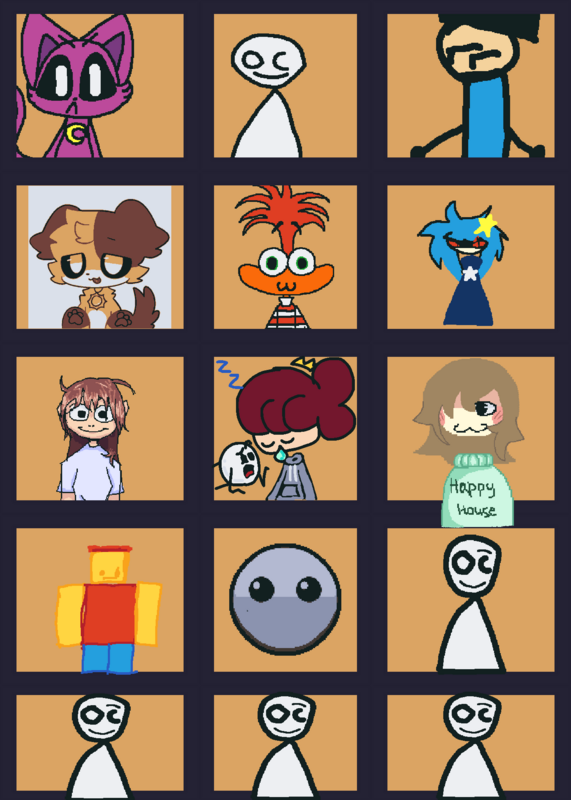The image size is (571, 800).
Task: Open the blue-bodied stick figure with black hair
Action: click(470, 86)
